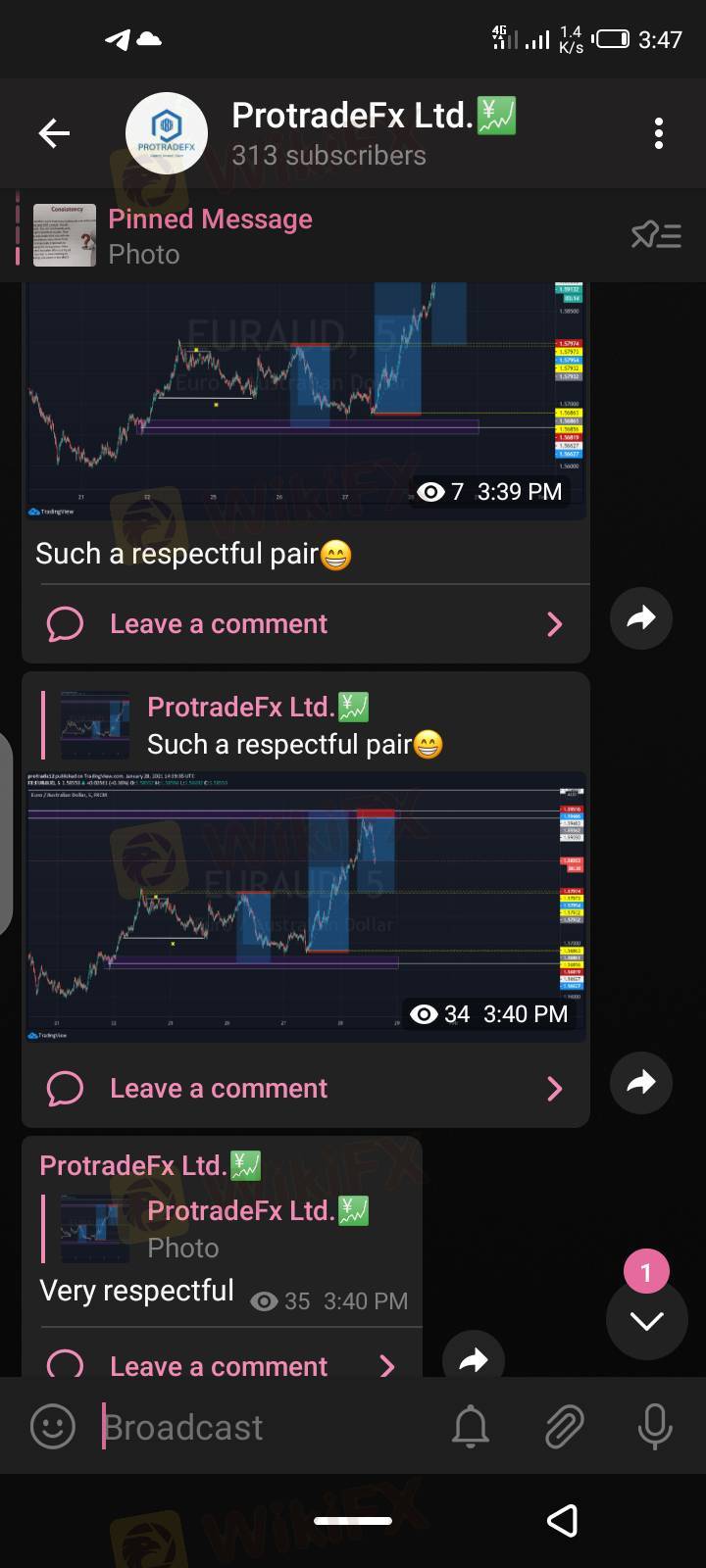Go back from the ProtradeFx channel
Viewport: 706px width, 1568px height.
(54, 133)
